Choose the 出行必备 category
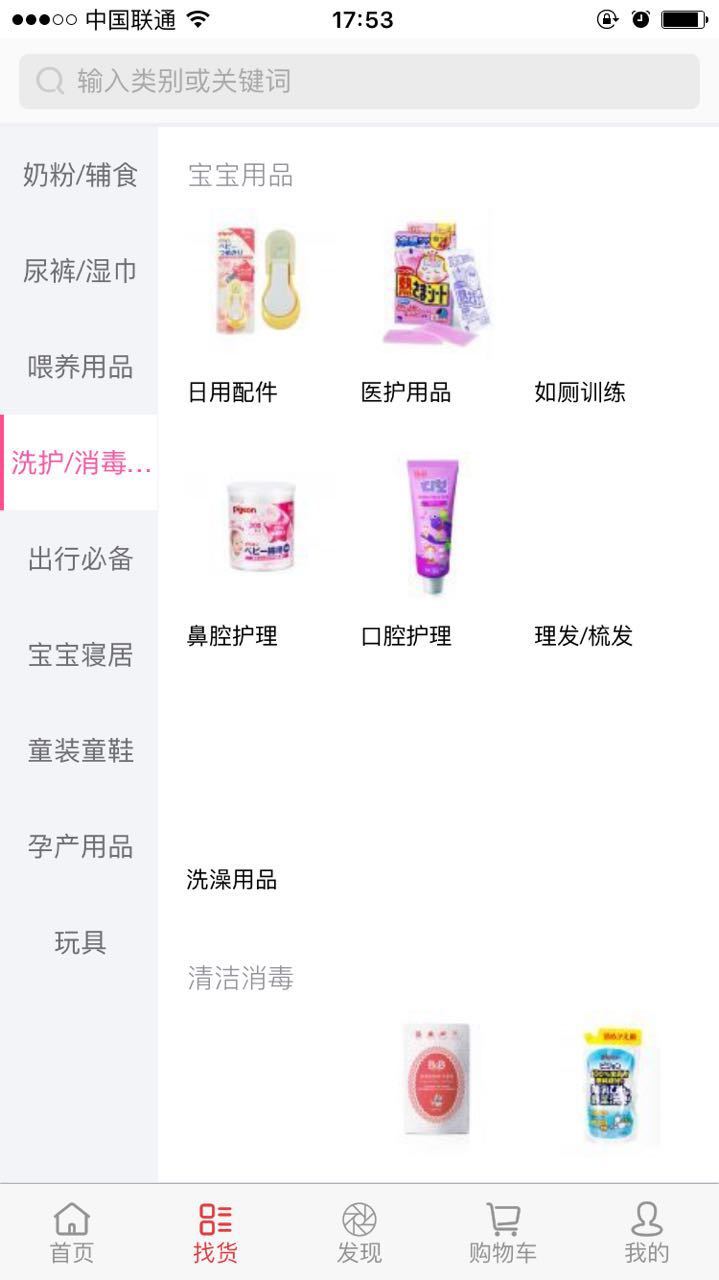719x1280 pixels. (80, 559)
